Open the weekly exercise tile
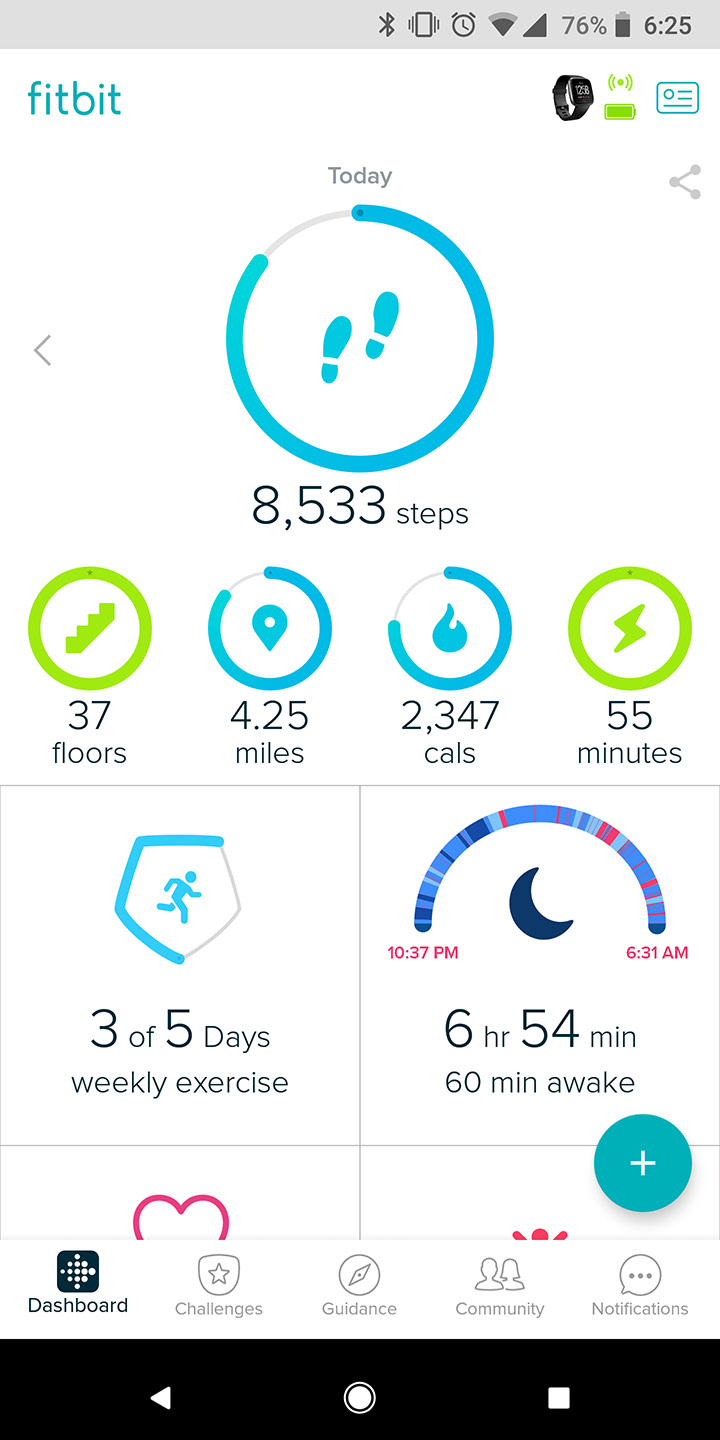The height and width of the screenshot is (1440, 720). [180, 965]
